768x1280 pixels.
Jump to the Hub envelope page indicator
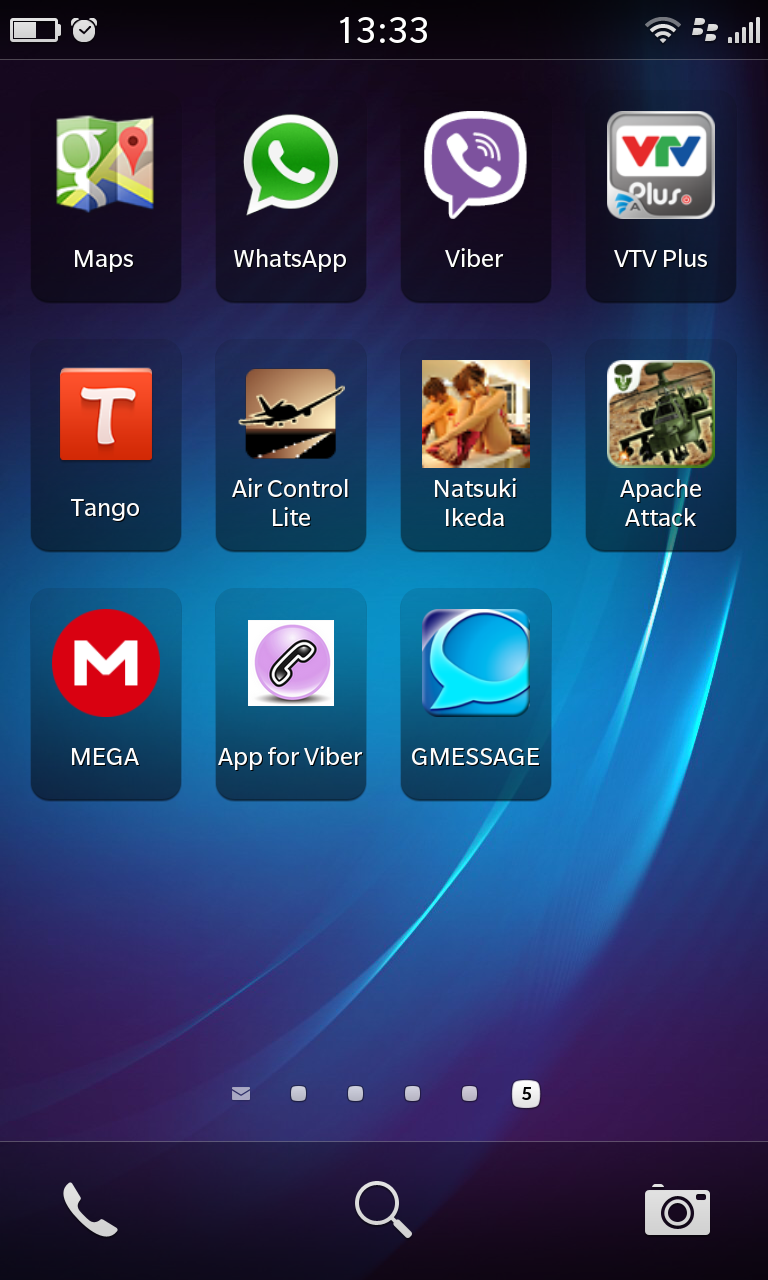pyautogui.click(x=241, y=1094)
